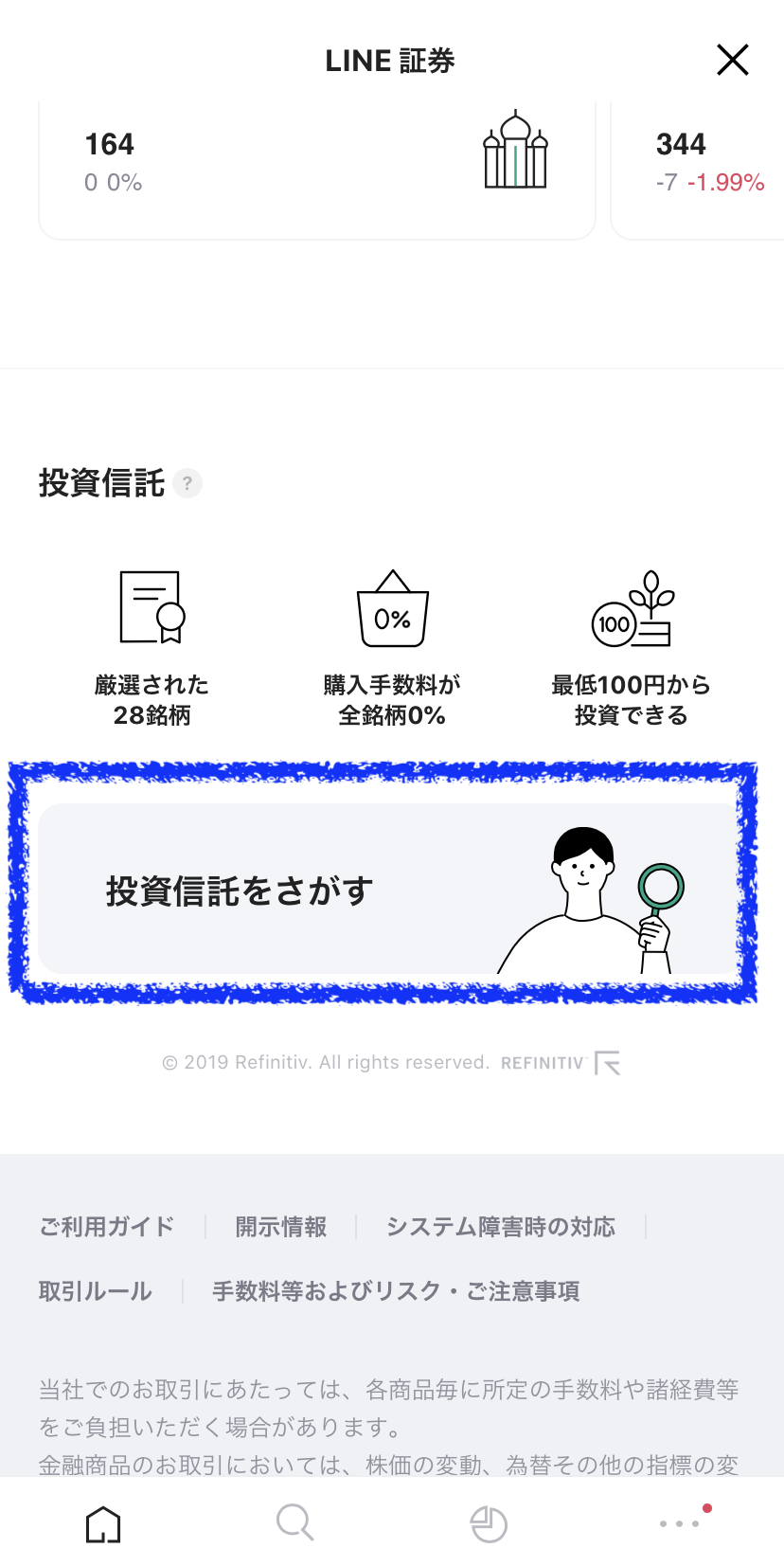Image resolution: width=784 pixels, height=1566 pixels.
Task: Open 投資信託をさがす banner
Action: click(x=386, y=889)
